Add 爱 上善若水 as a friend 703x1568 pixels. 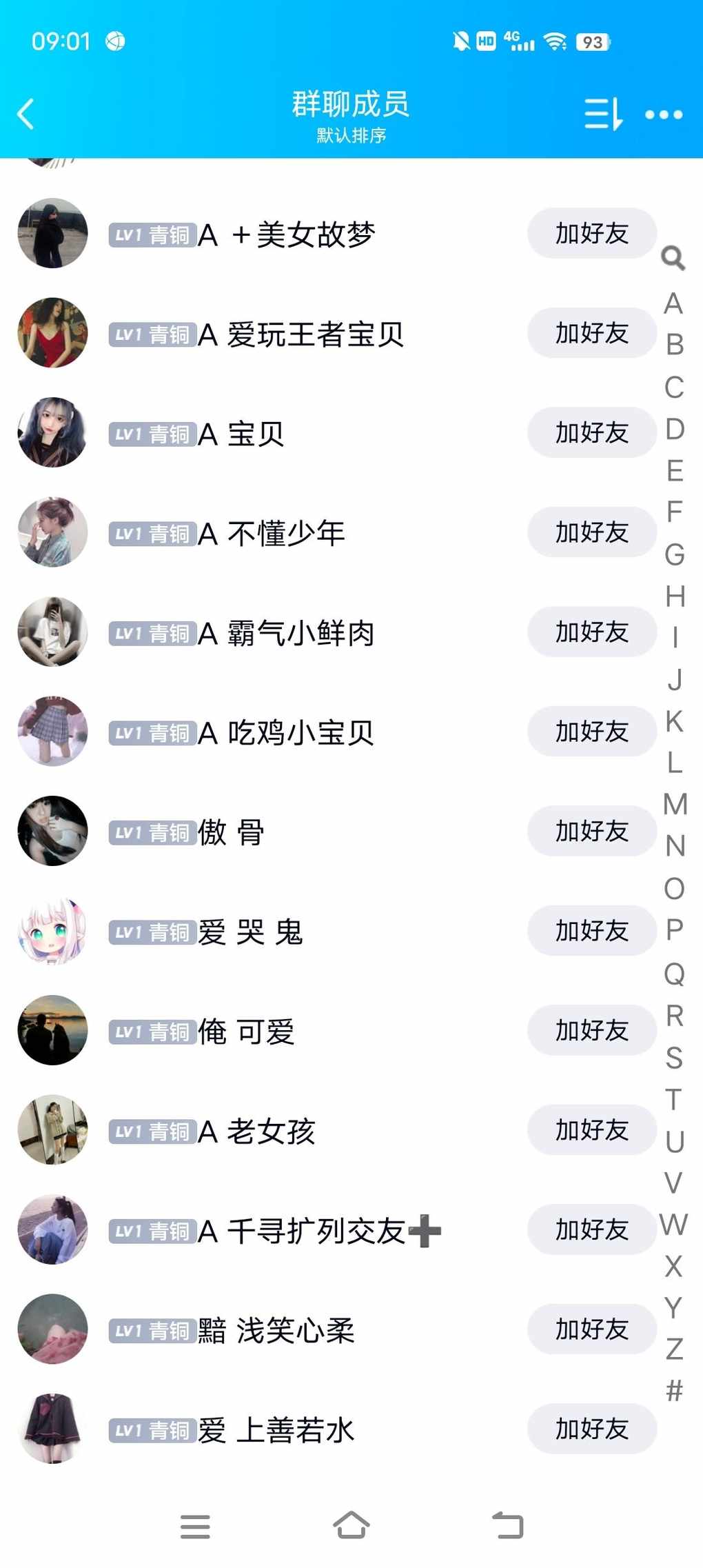(x=592, y=1429)
